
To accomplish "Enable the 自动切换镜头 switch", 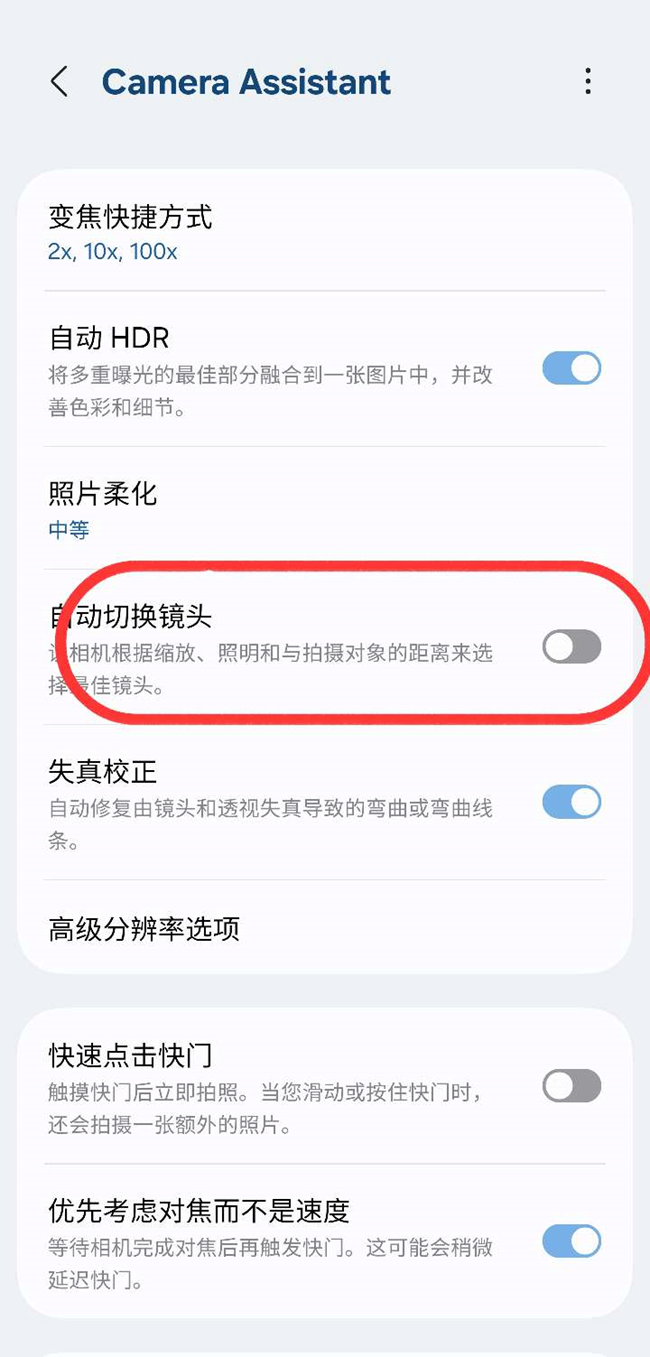I will [x=571, y=647].
